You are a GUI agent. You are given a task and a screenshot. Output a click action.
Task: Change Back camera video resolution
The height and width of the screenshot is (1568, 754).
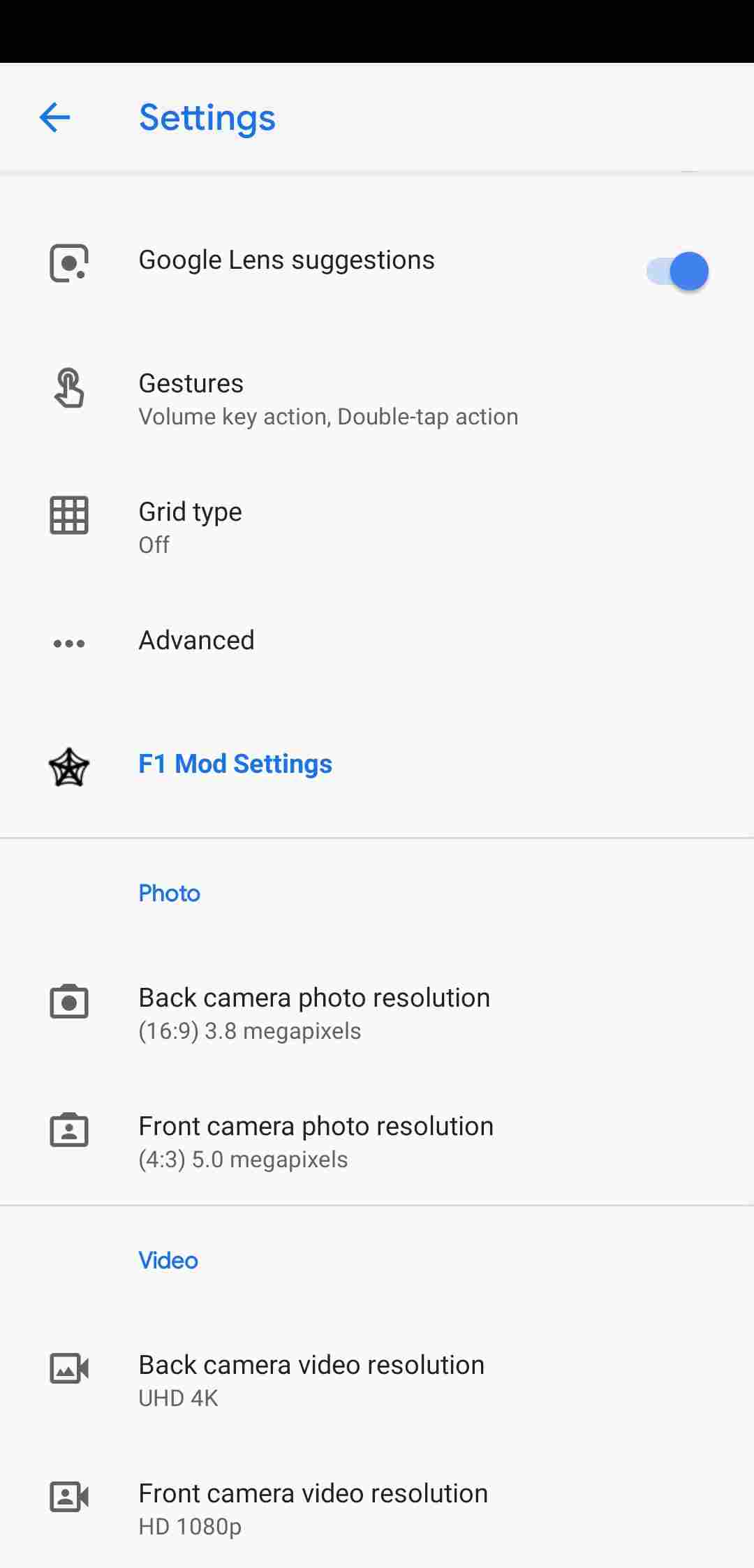[x=311, y=1380]
